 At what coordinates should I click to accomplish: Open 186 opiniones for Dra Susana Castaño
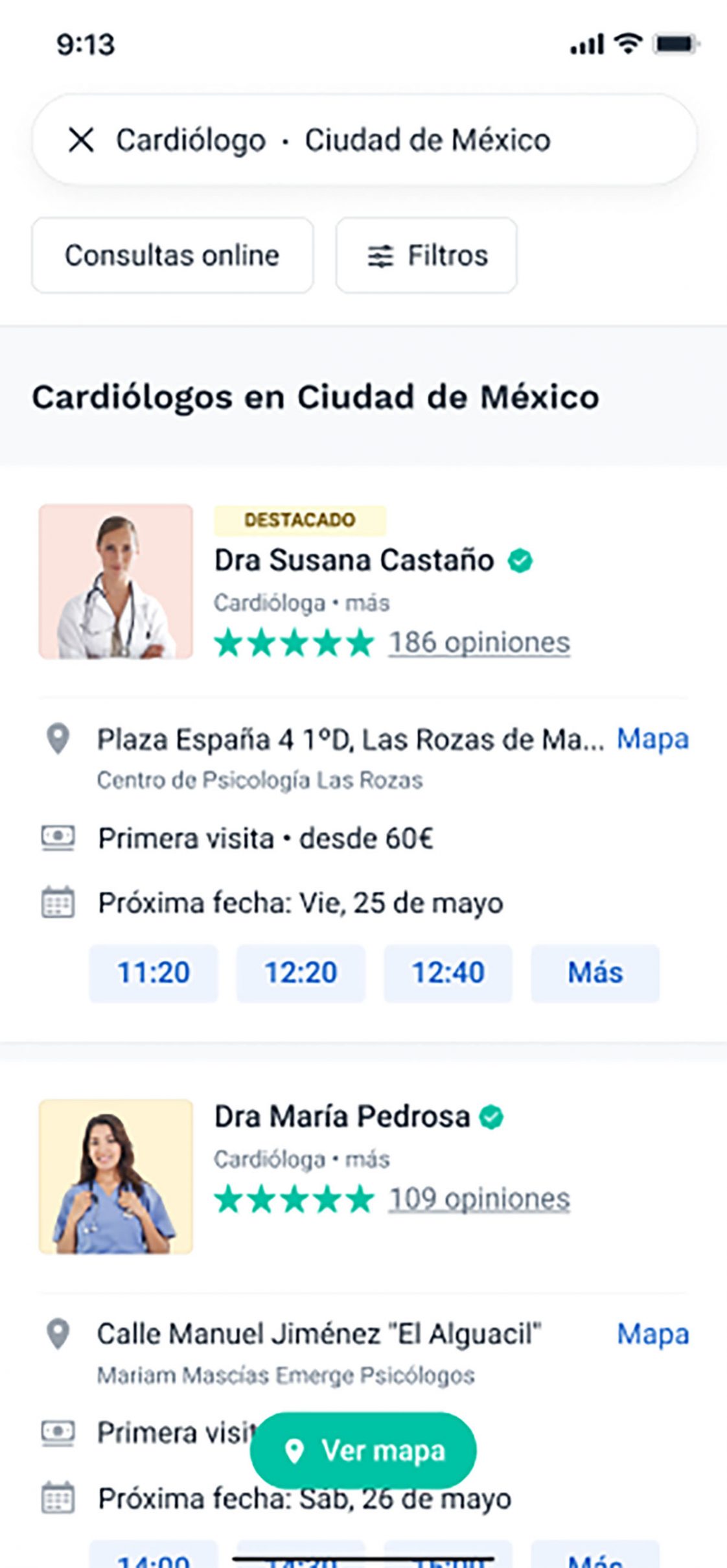pos(478,644)
